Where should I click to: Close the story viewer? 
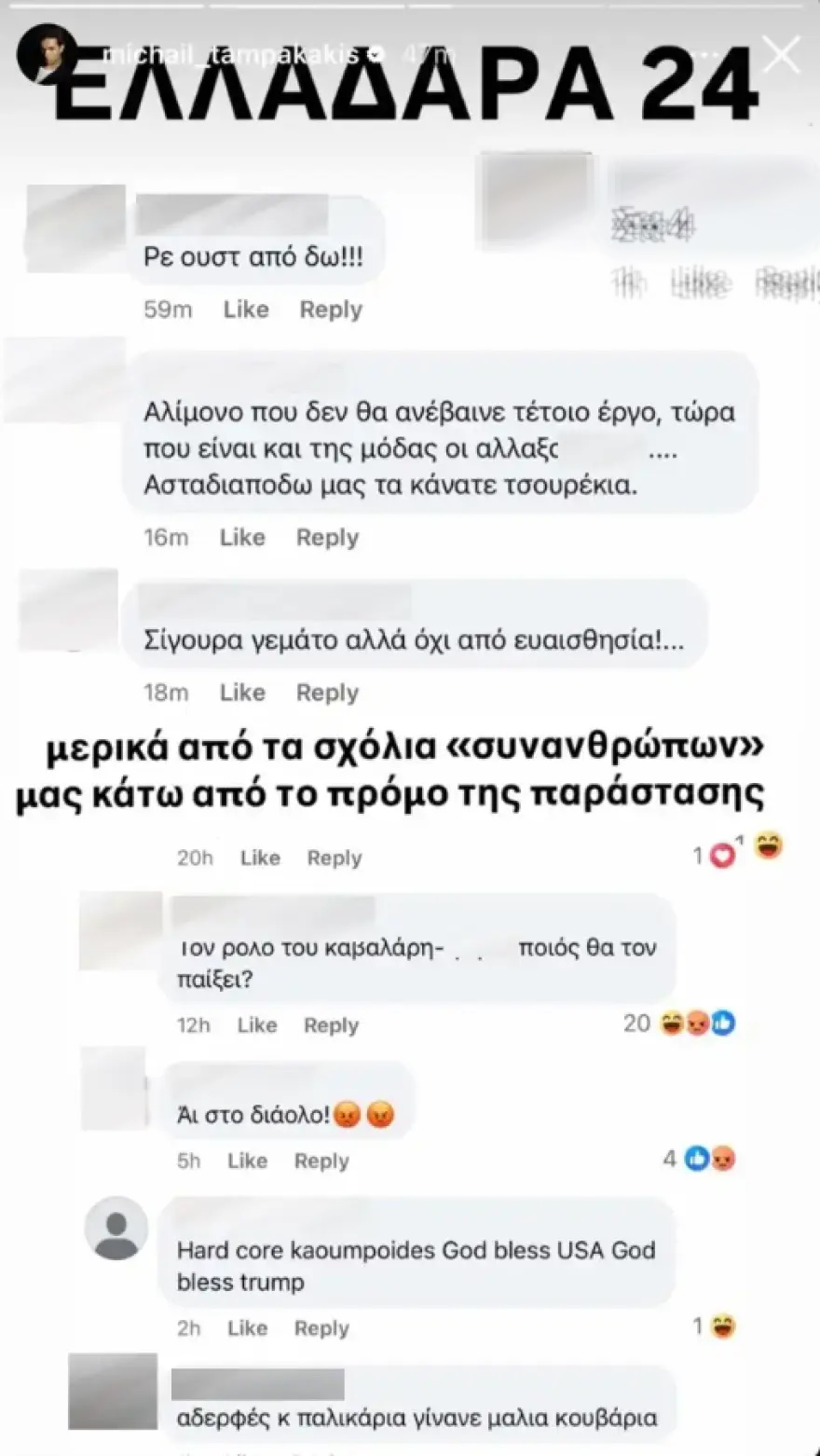coord(780,55)
